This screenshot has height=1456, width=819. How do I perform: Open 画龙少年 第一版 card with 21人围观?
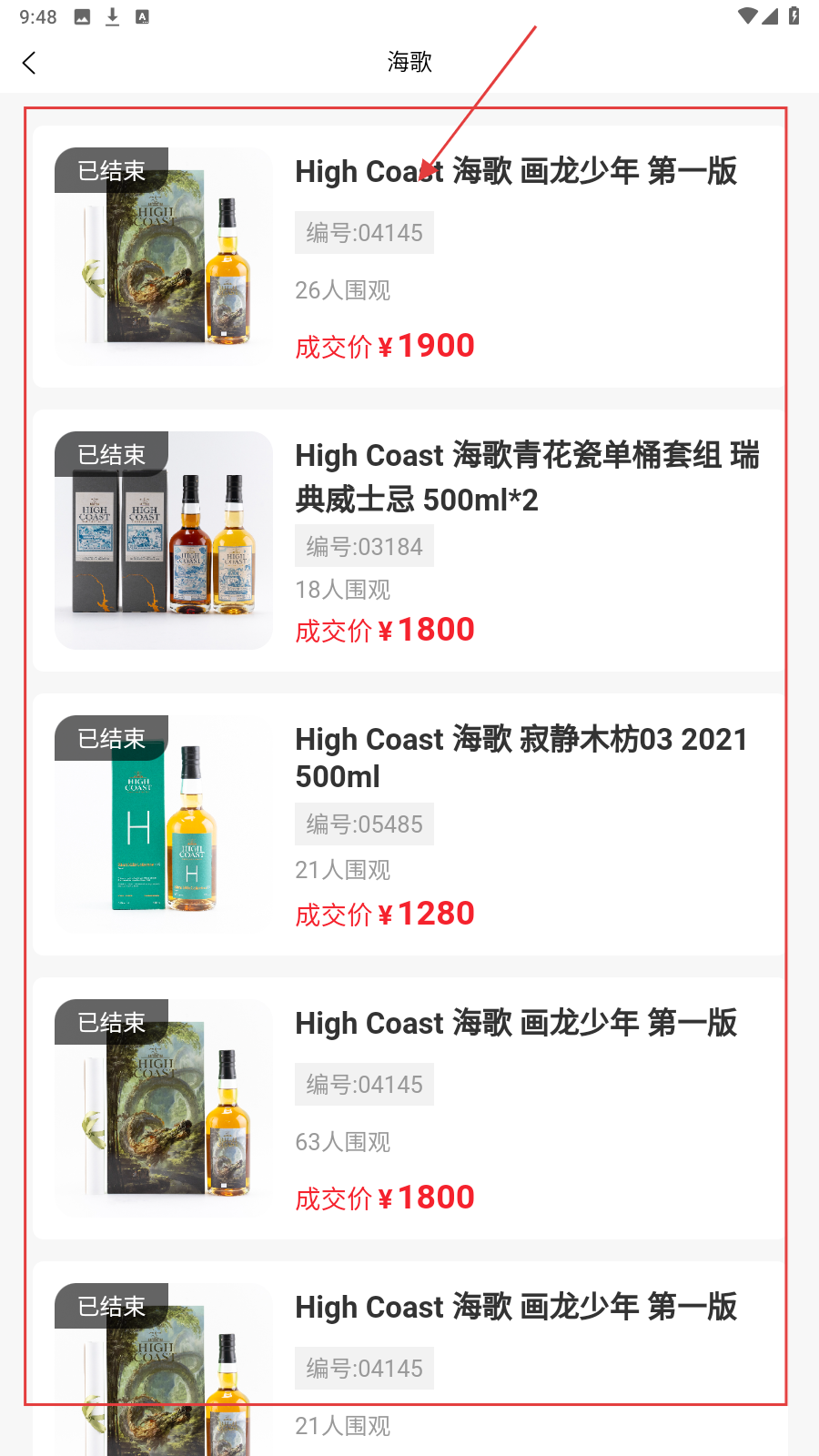pyautogui.click(x=515, y=1308)
